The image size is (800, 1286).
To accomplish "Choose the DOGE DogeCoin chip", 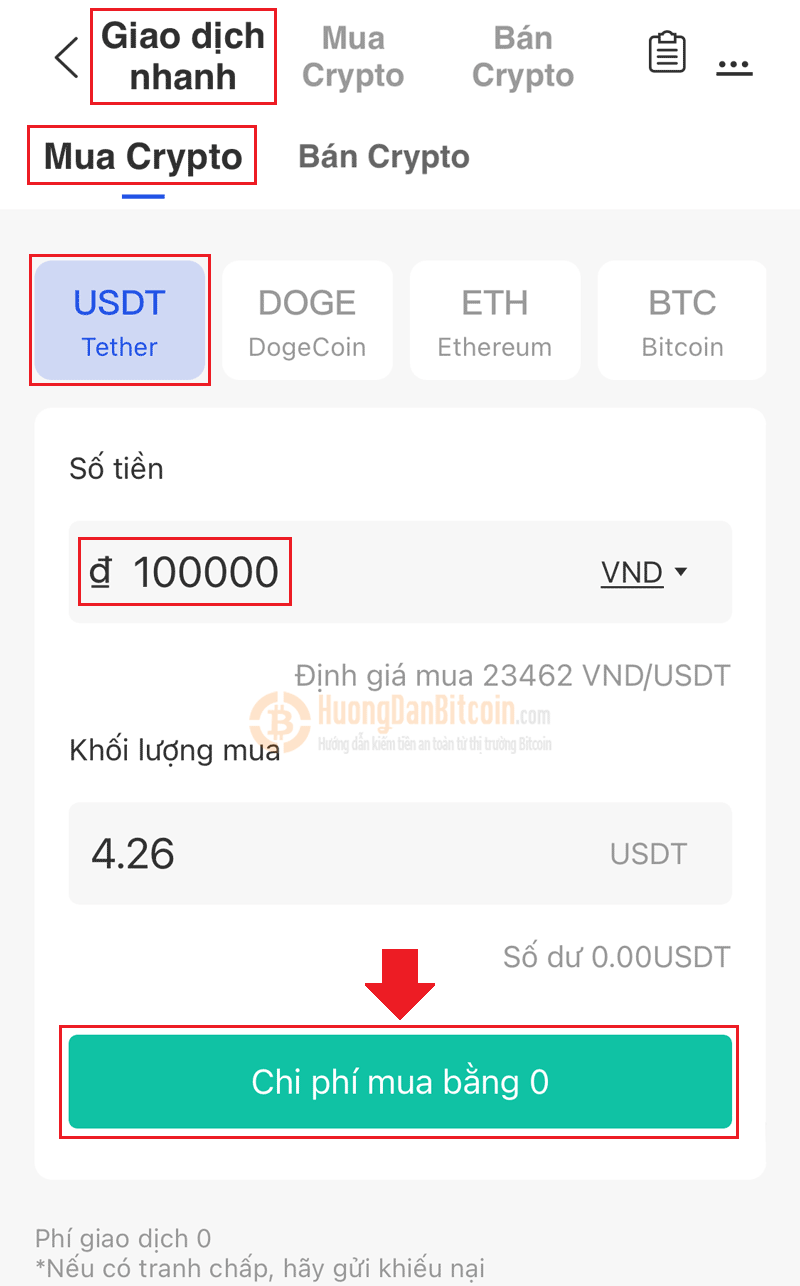I will coord(307,321).
